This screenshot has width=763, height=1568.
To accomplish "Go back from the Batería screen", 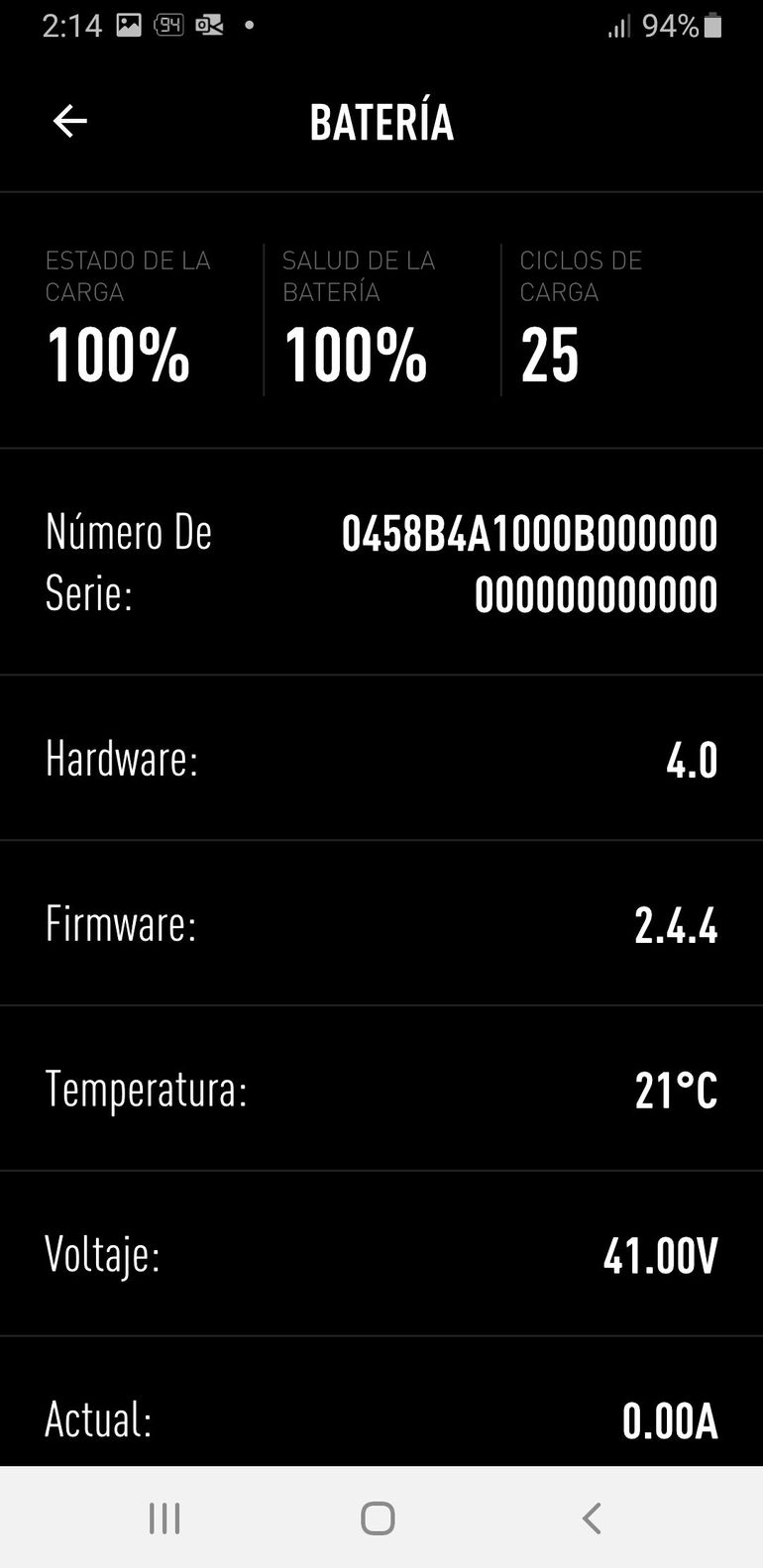I will [69, 122].
